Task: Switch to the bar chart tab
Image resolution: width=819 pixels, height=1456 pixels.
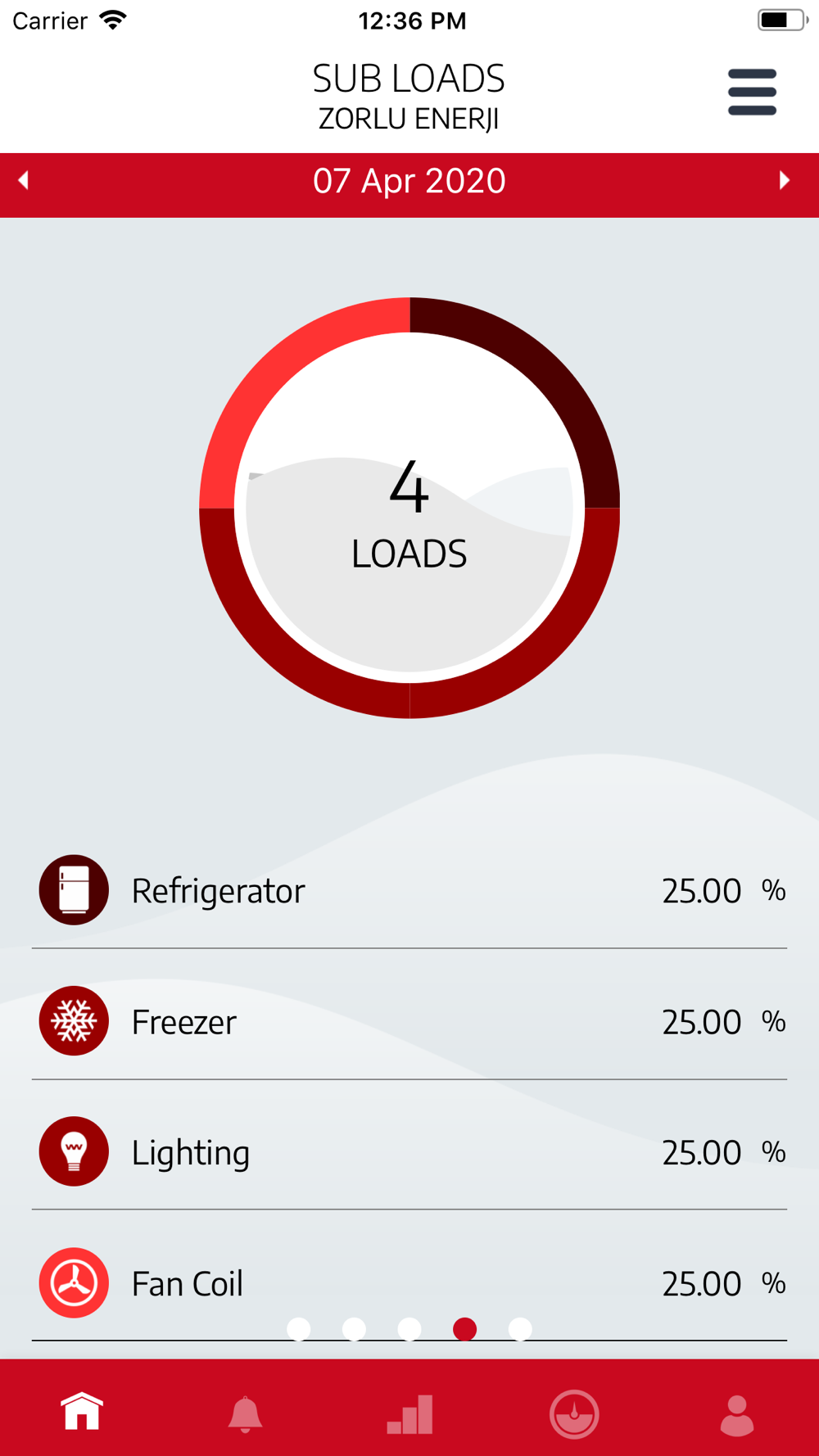Action: pos(409,1414)
